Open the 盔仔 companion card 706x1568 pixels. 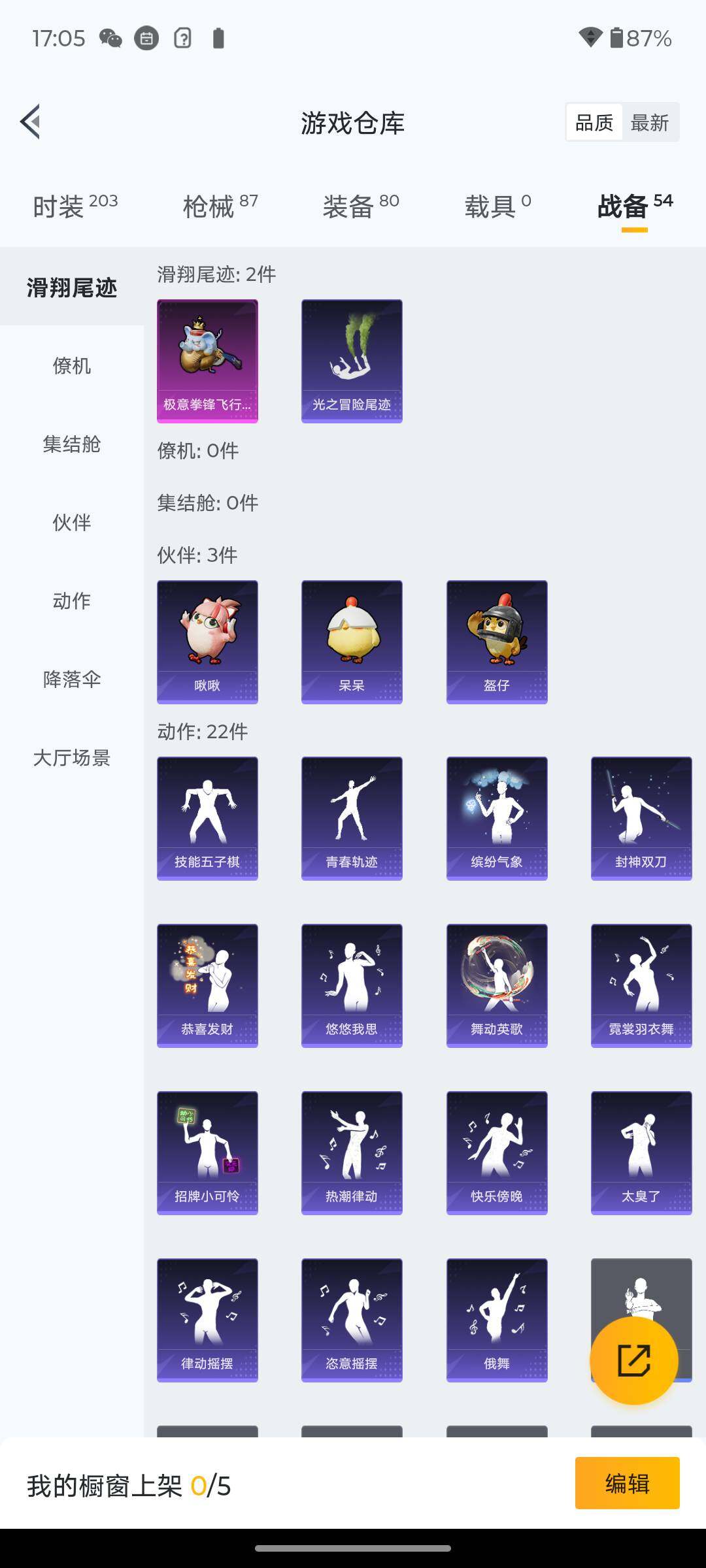pos(497,642)
